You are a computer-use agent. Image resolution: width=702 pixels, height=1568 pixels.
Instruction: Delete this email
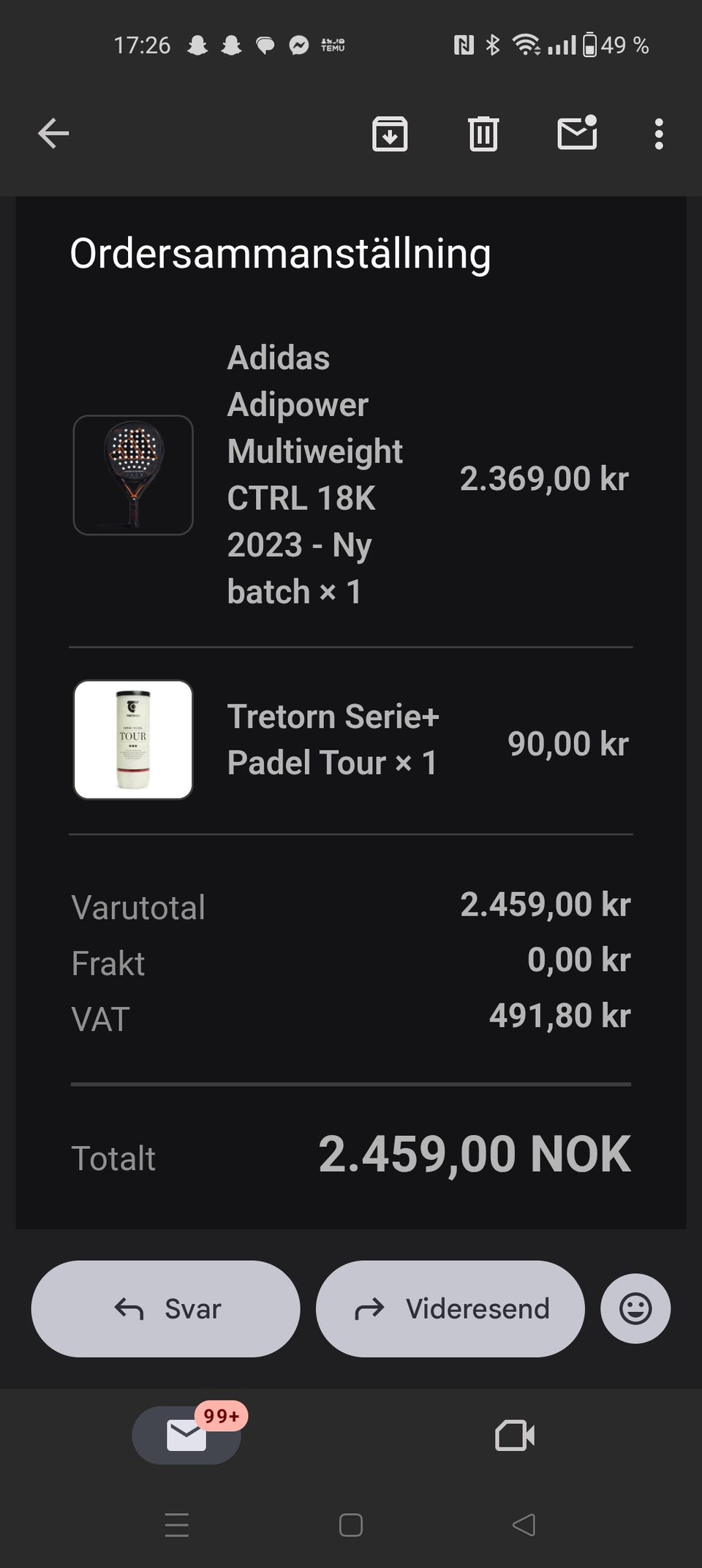click(483, 134)
